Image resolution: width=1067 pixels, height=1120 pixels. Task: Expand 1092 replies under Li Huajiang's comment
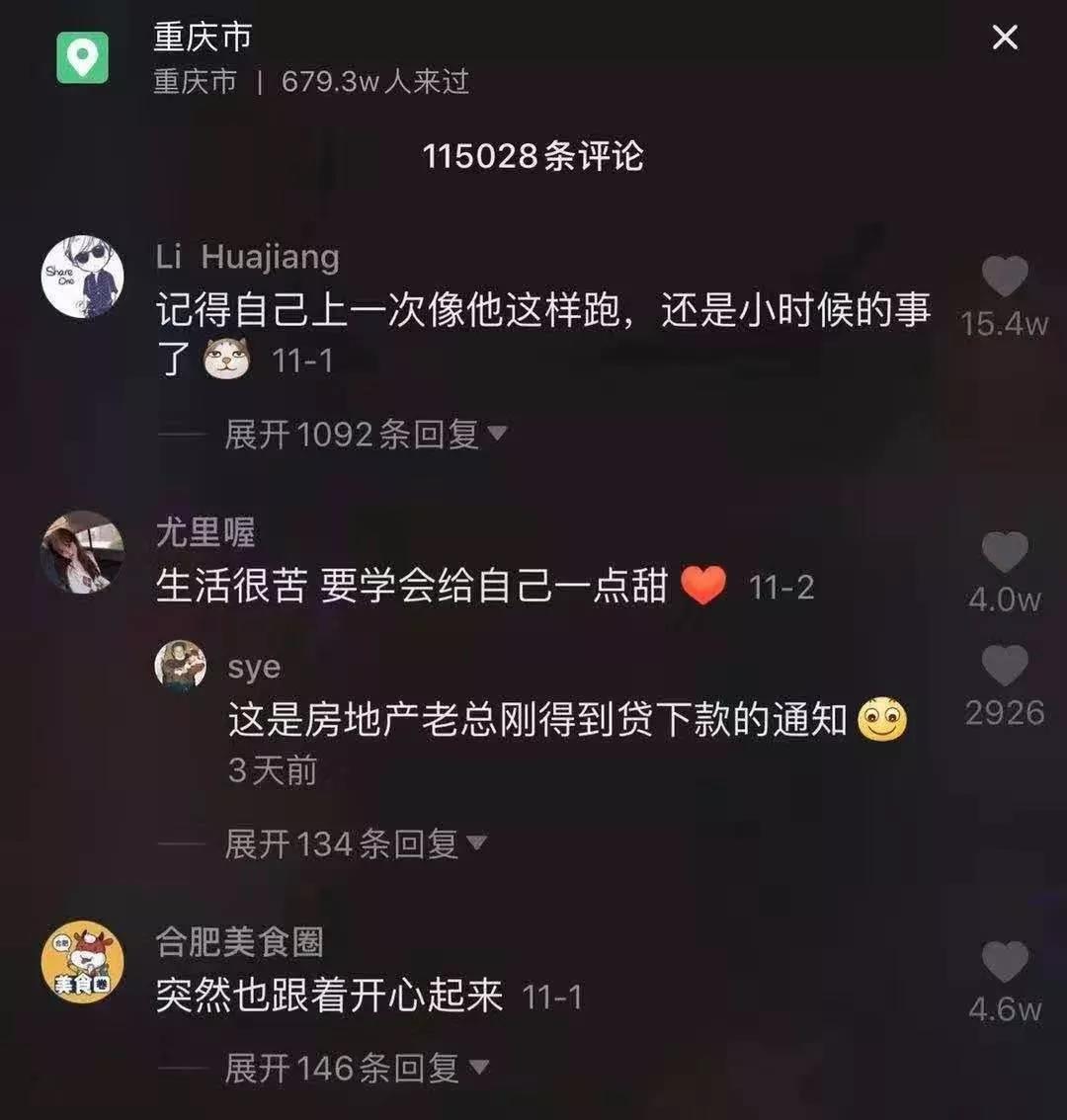pos(365,434)
